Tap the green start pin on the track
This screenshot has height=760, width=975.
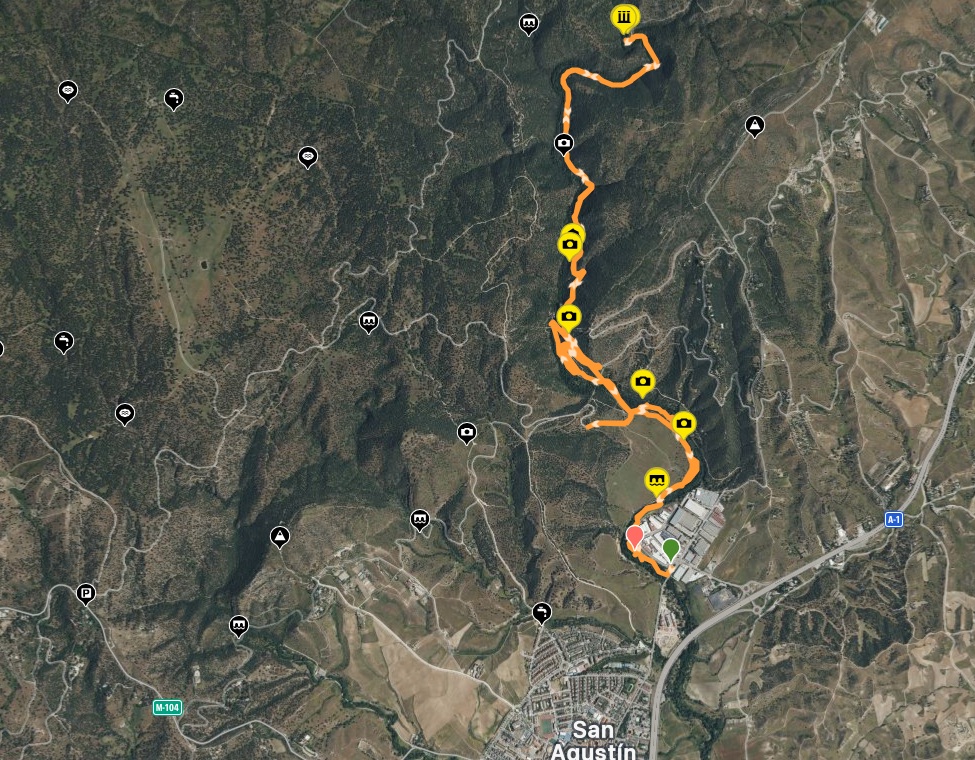point(671,548)
